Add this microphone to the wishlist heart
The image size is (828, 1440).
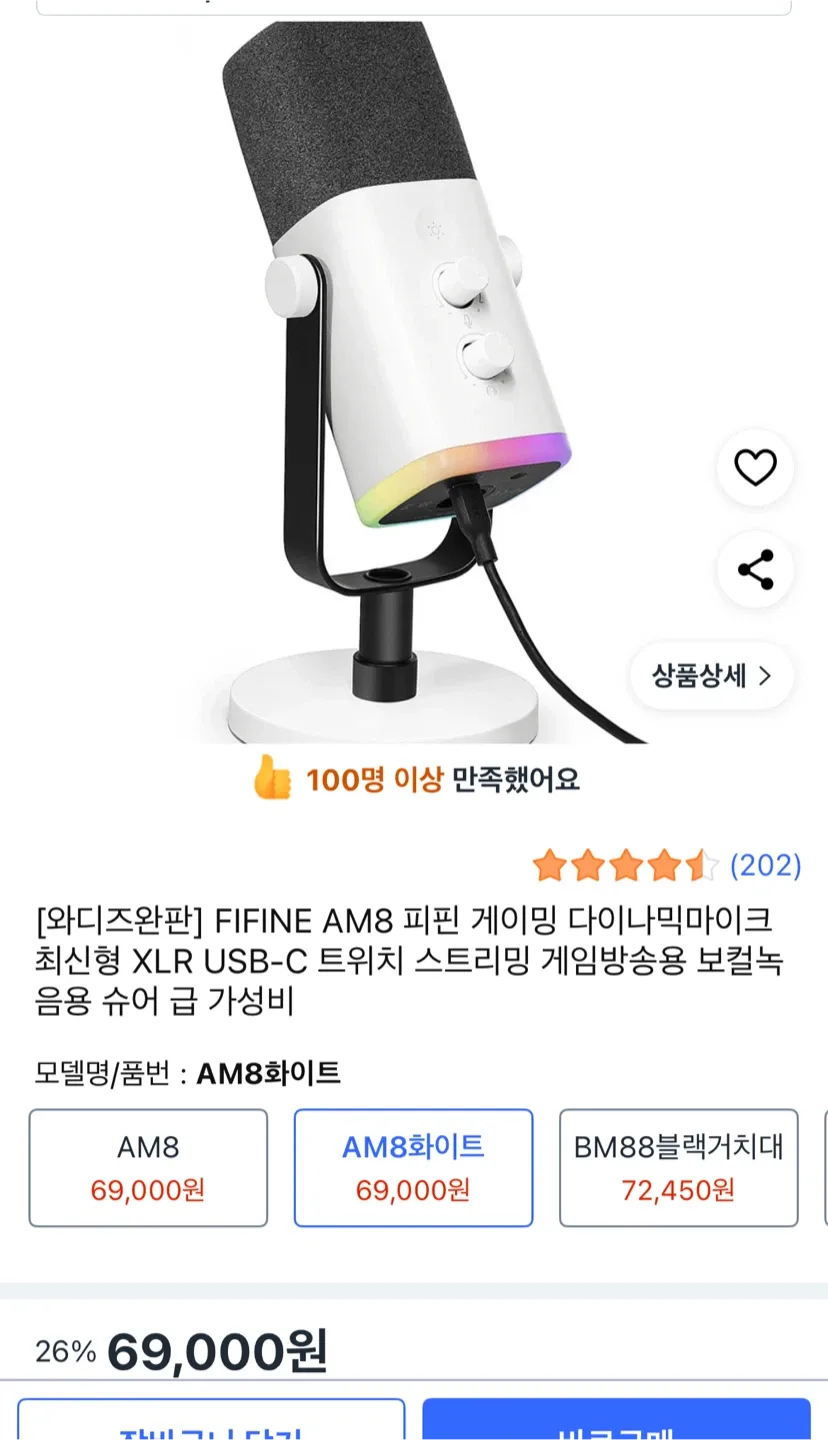(x=755, y=467)
